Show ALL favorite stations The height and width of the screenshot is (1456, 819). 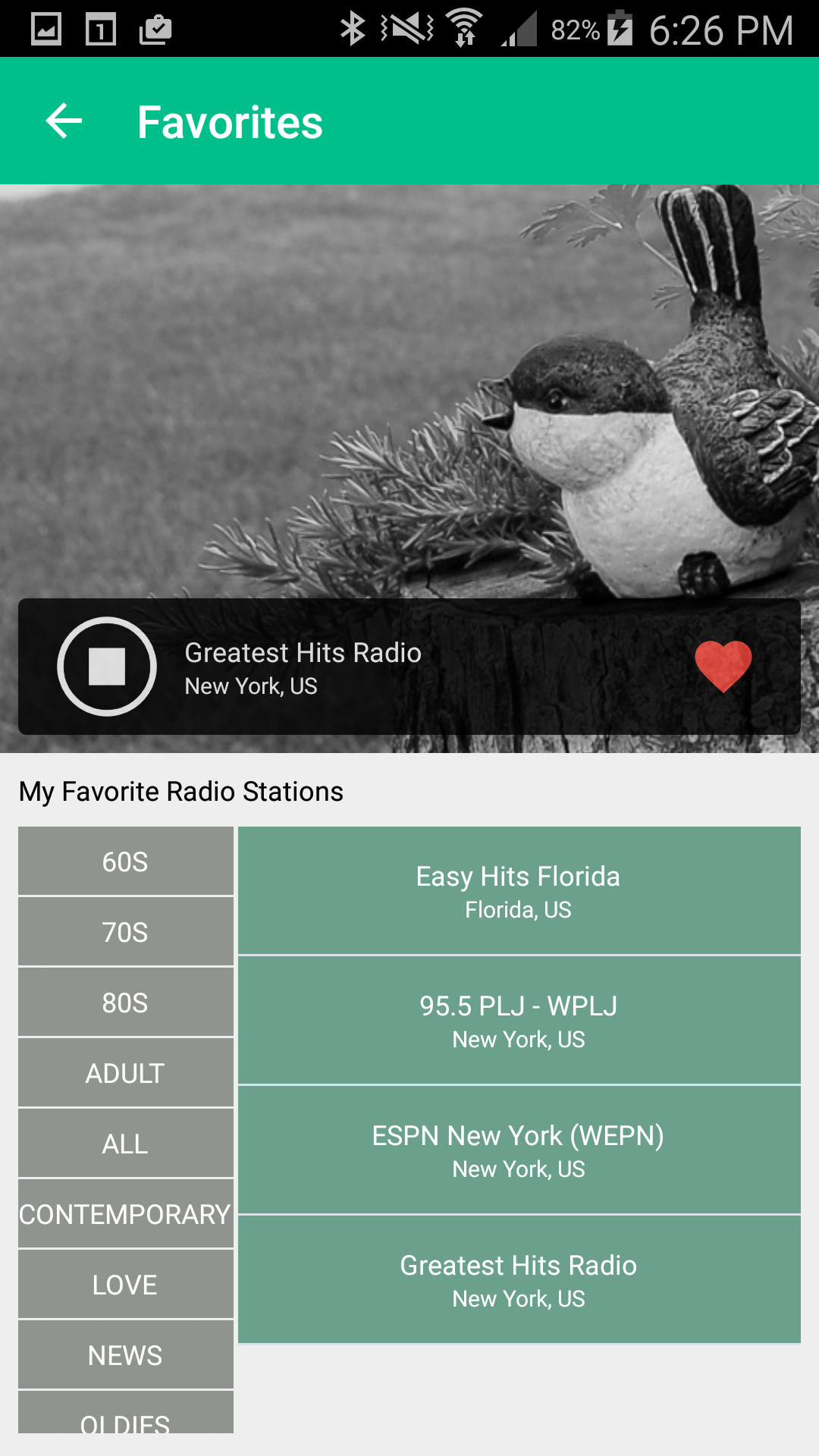[125, 1144]
